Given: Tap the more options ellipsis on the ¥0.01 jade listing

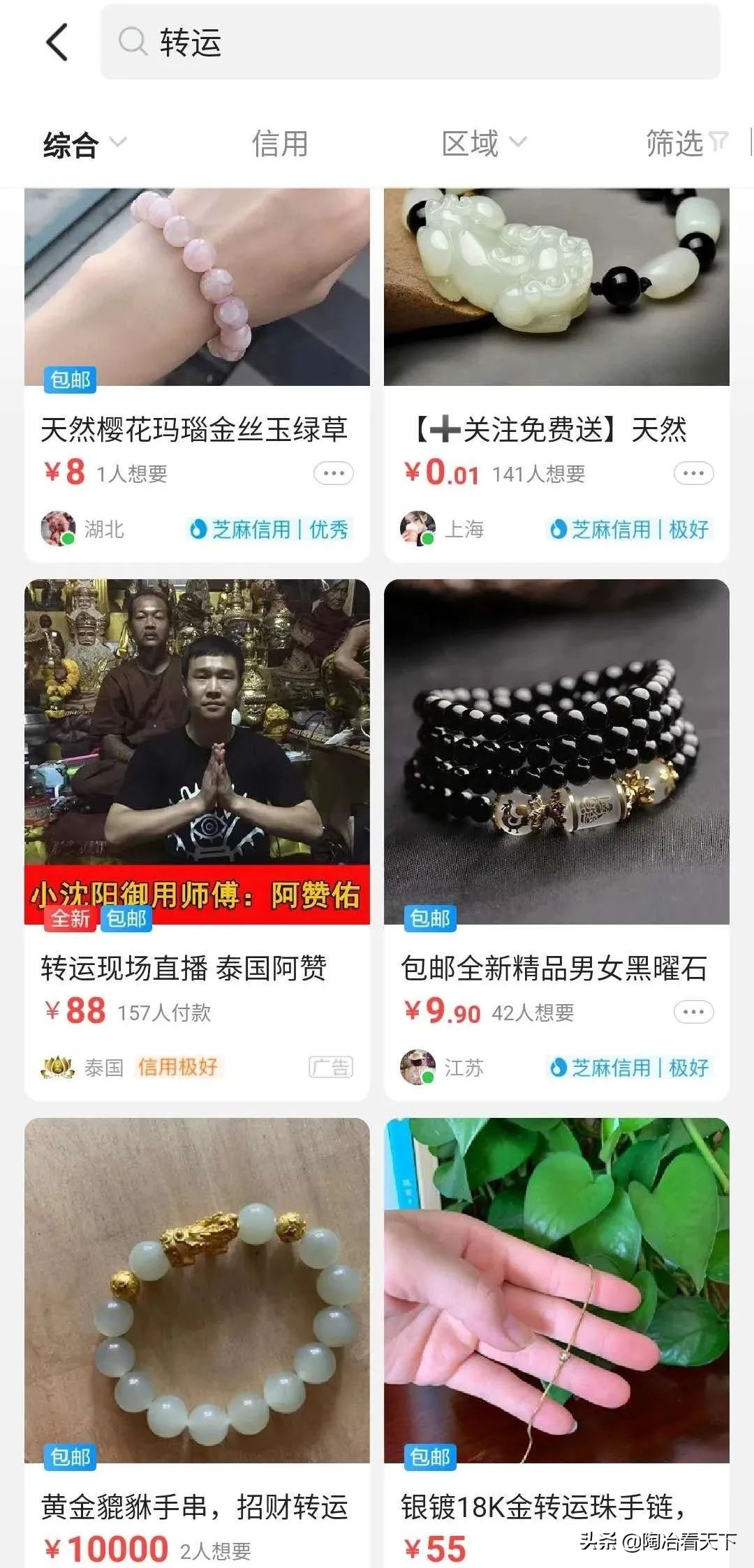Looking at the screenshot, I should tap(692, 473).
